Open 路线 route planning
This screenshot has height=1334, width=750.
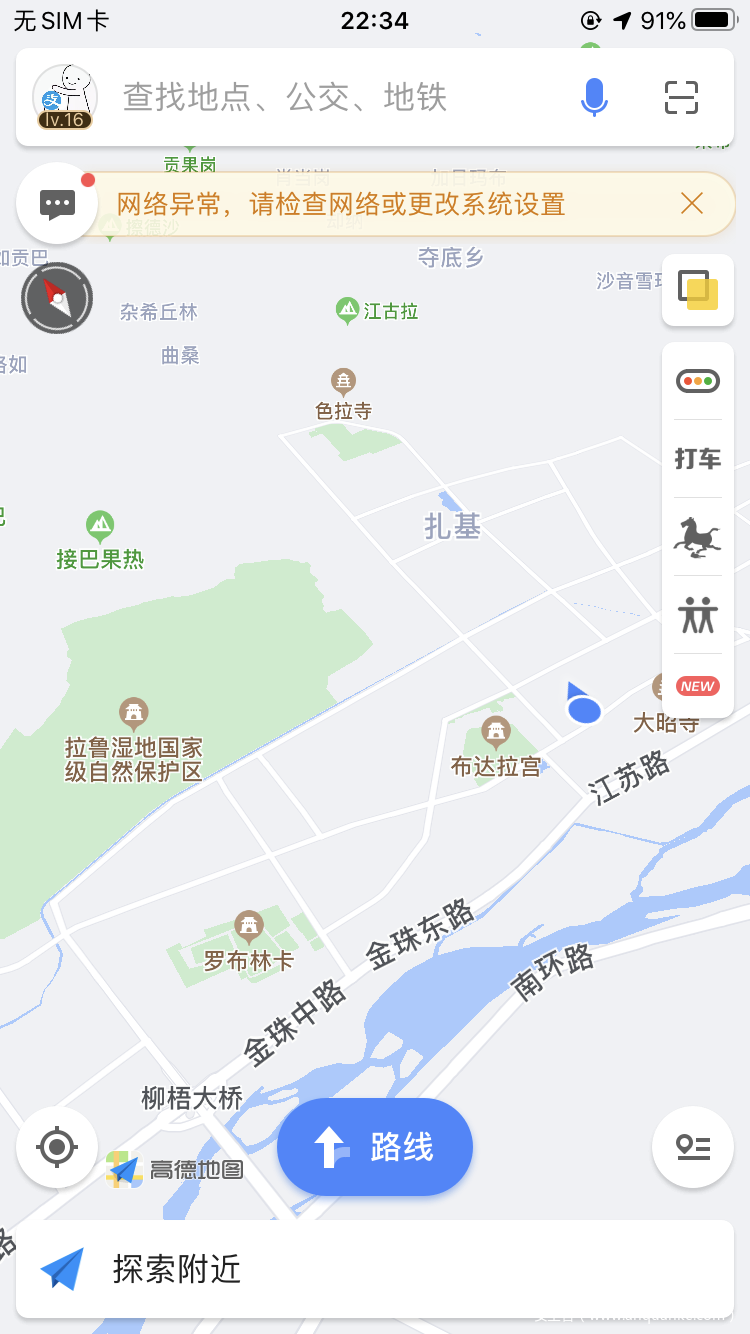click(375, 1147)
